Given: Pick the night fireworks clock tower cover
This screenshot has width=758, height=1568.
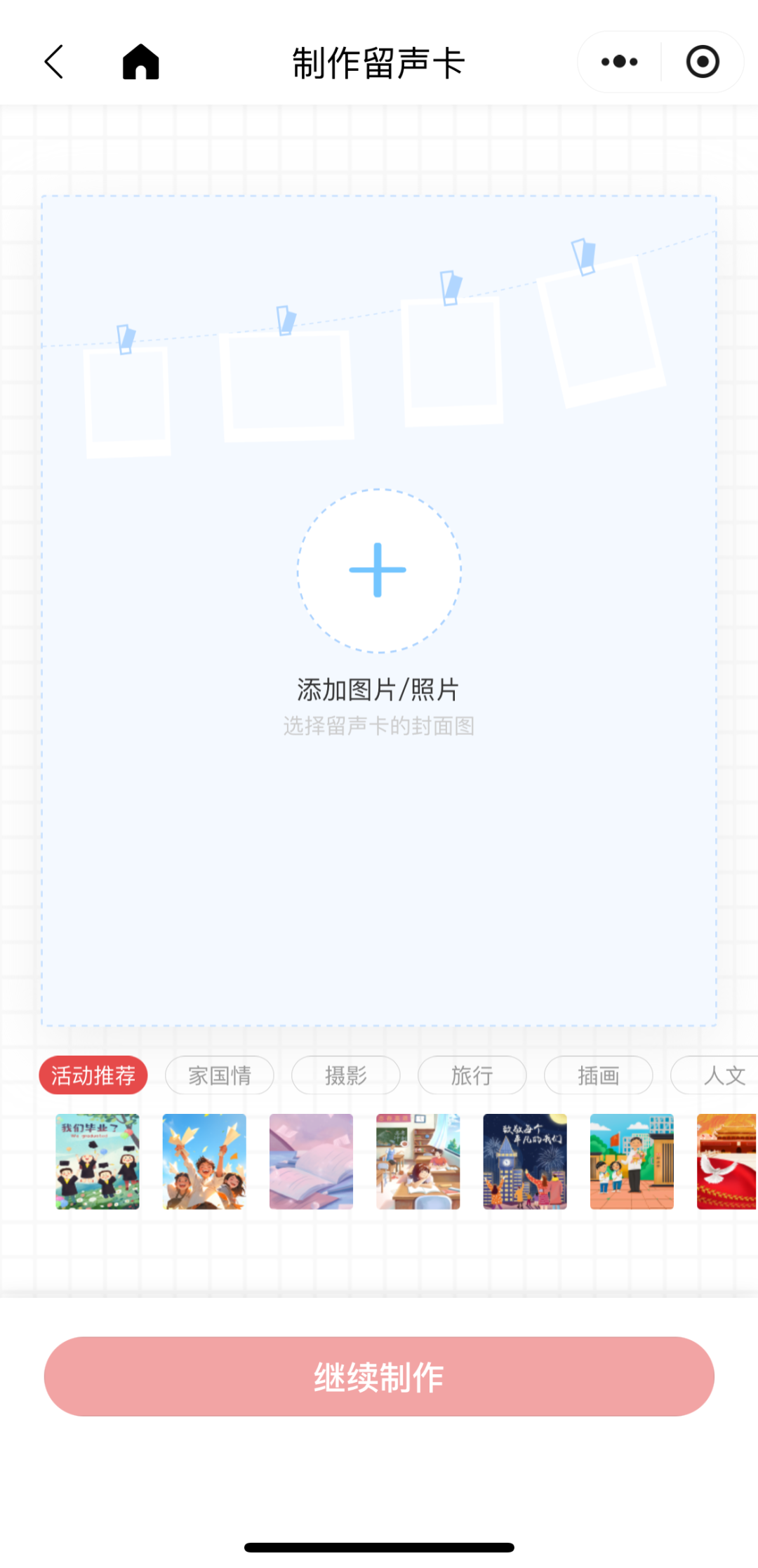Looking at the screenshot, I should (525, 1162).
